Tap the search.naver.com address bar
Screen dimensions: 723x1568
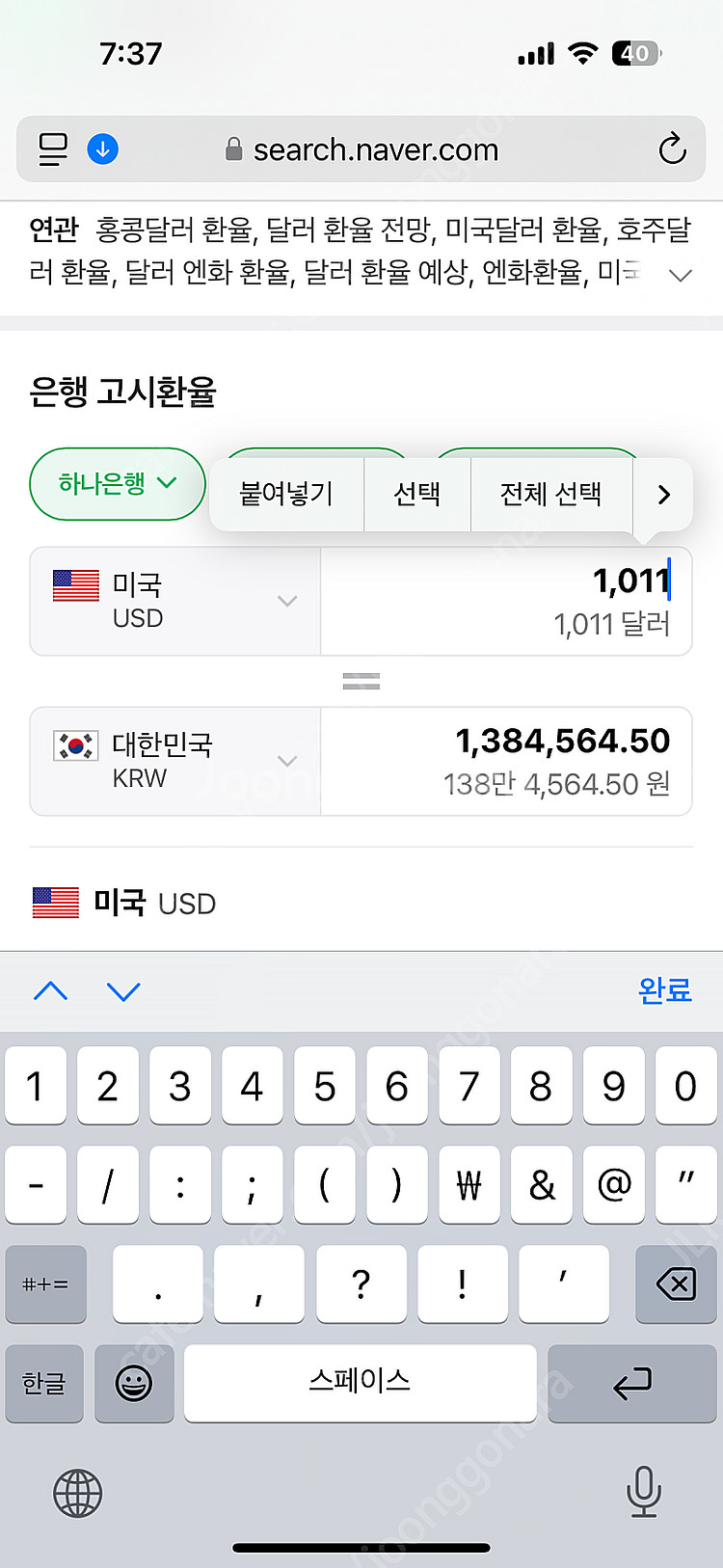(376, 150)
